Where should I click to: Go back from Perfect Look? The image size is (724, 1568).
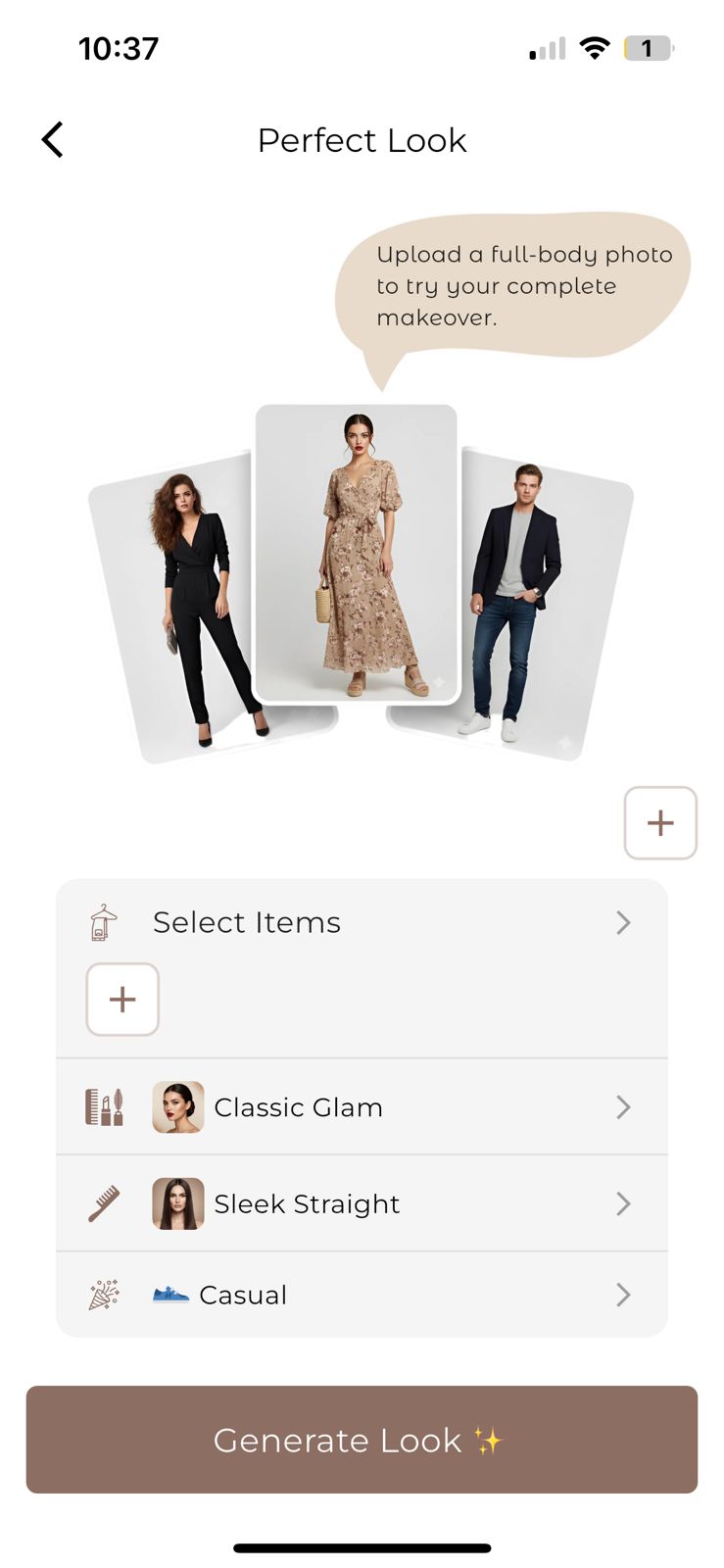point(53,140)
